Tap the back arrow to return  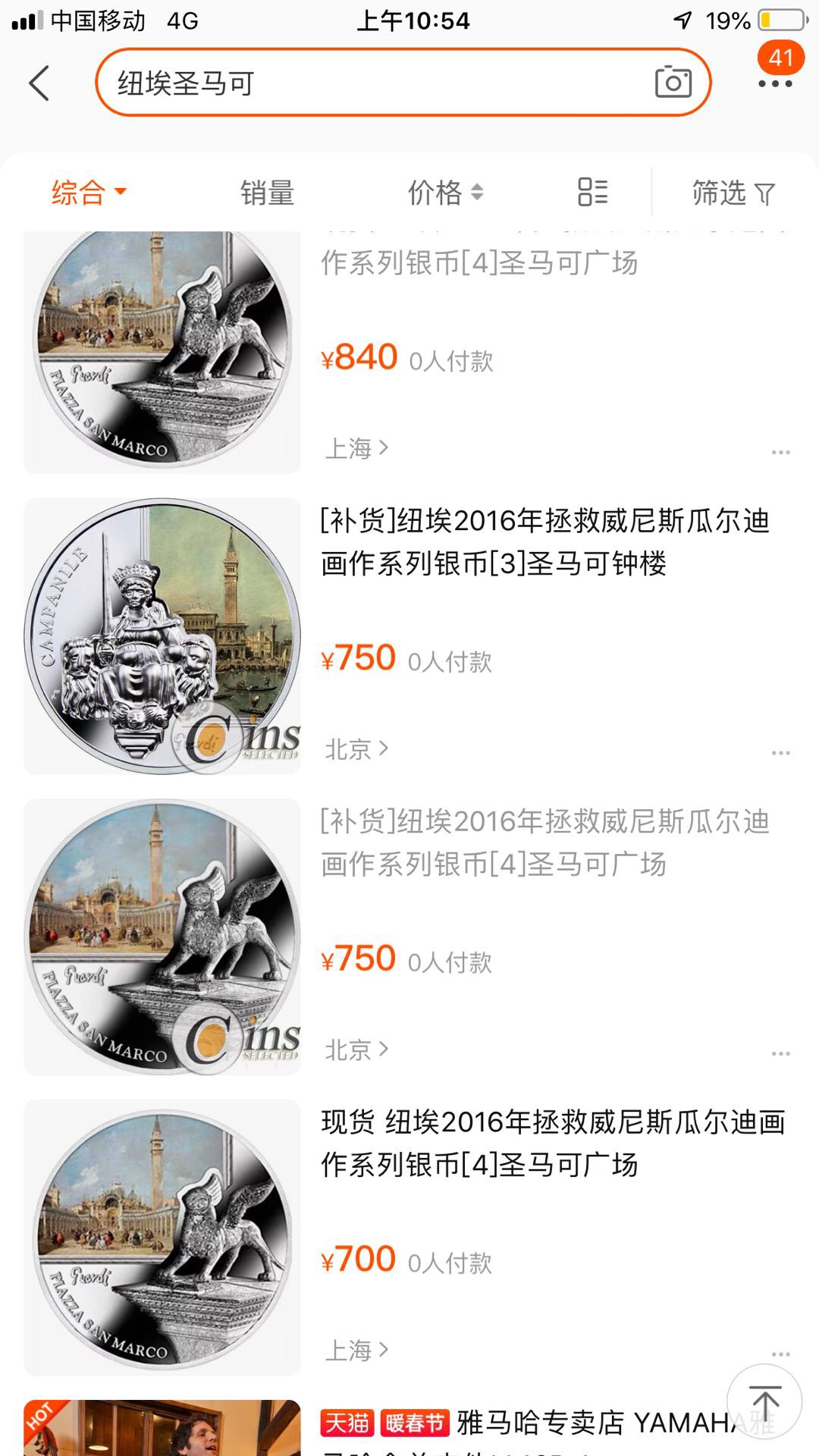[x=39, y=82]
